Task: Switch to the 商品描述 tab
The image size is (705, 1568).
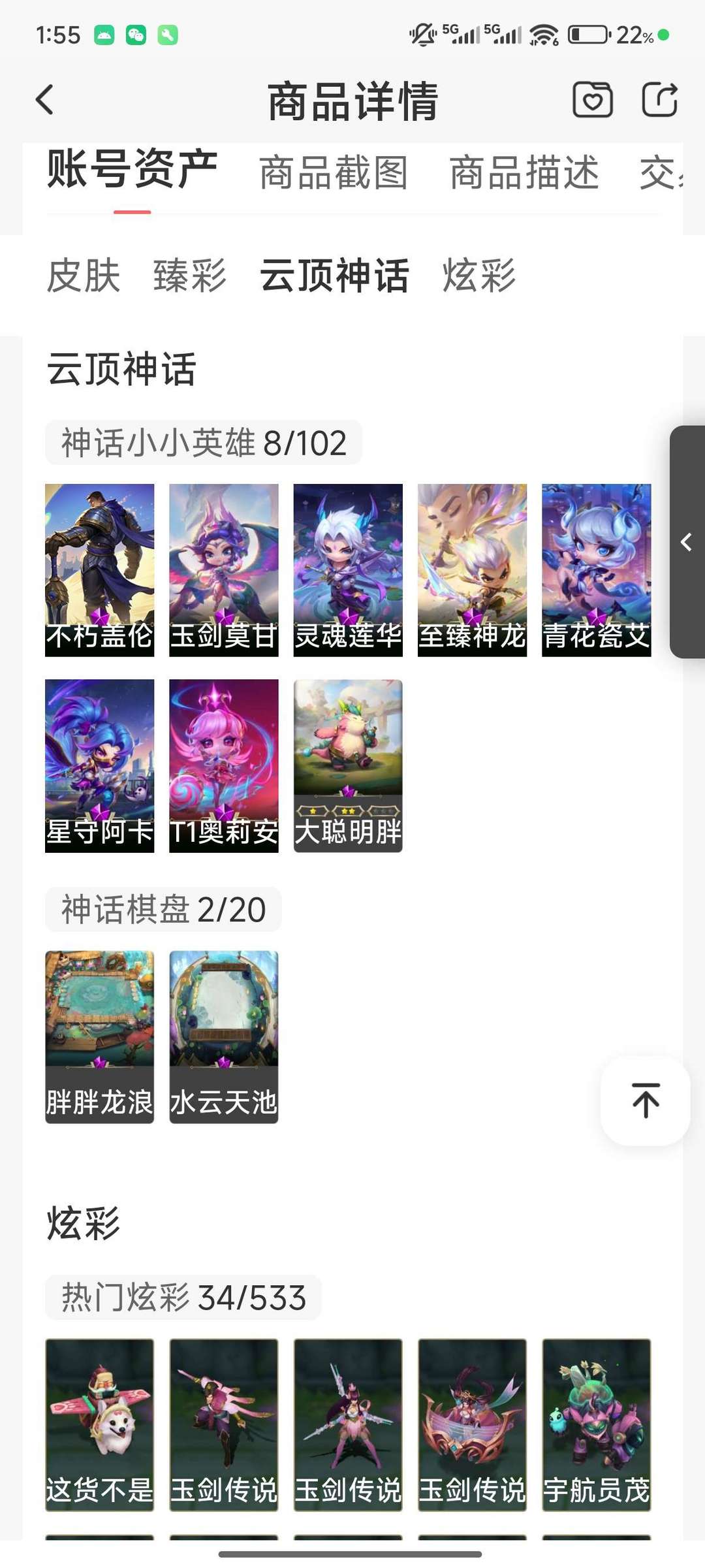Action: point(524,173)
